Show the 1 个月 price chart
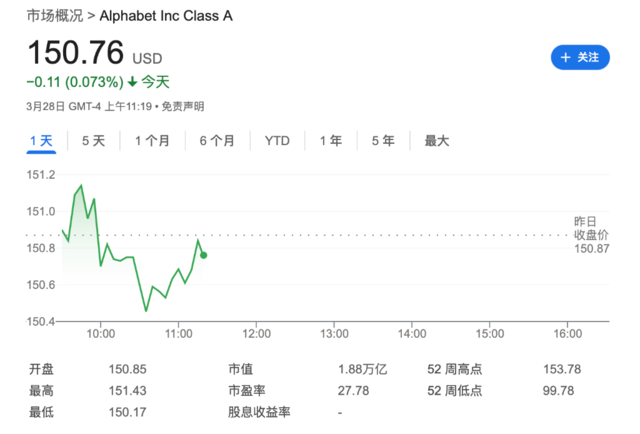This screenshot has width=640, height=434. click(x=153, y=141)
